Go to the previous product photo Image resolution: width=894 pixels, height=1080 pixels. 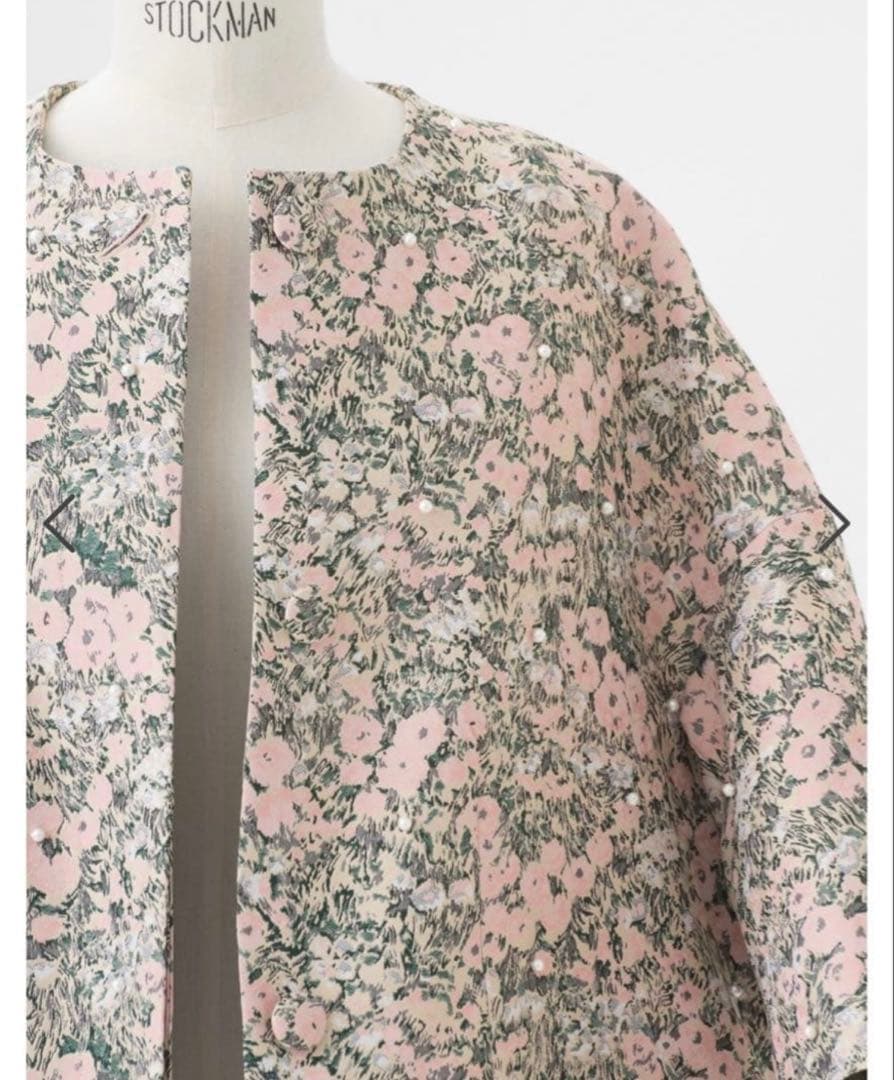61,521
